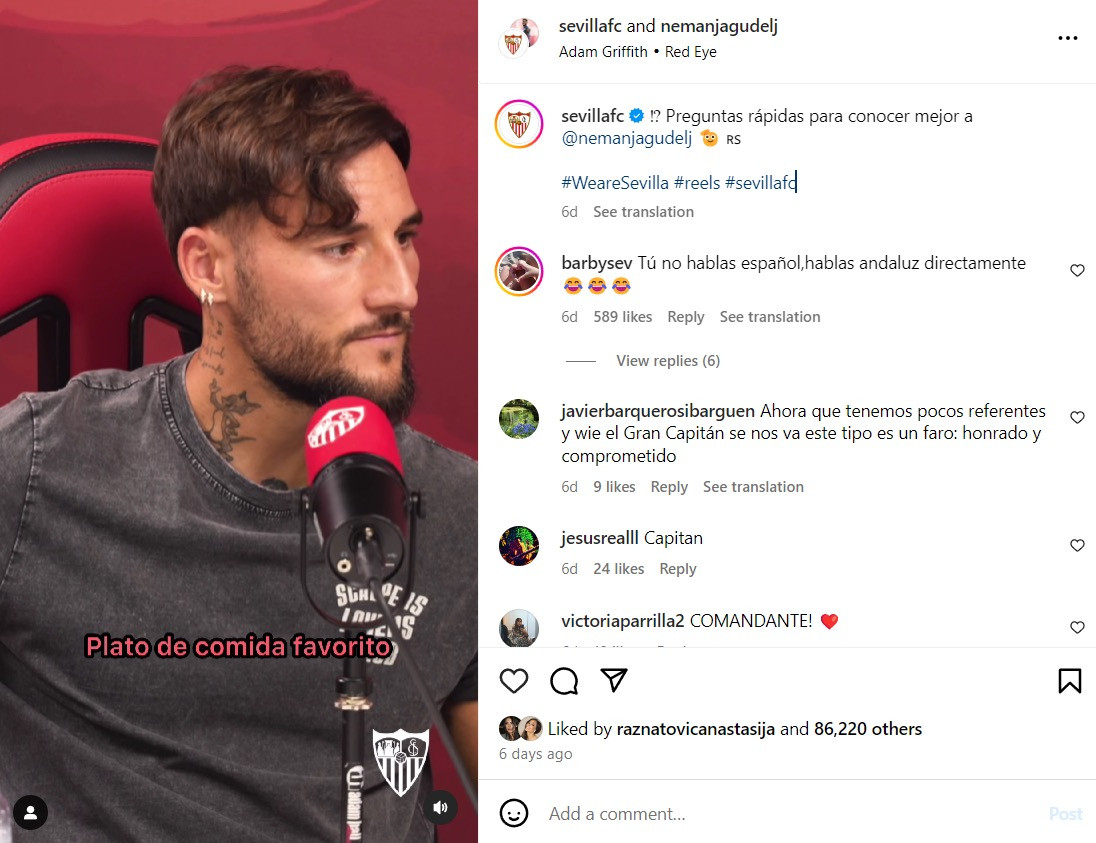This screenshot has width=1096, height=843.
Task: Mute or unmute the reel audio
Action: (x=439, y=806)
